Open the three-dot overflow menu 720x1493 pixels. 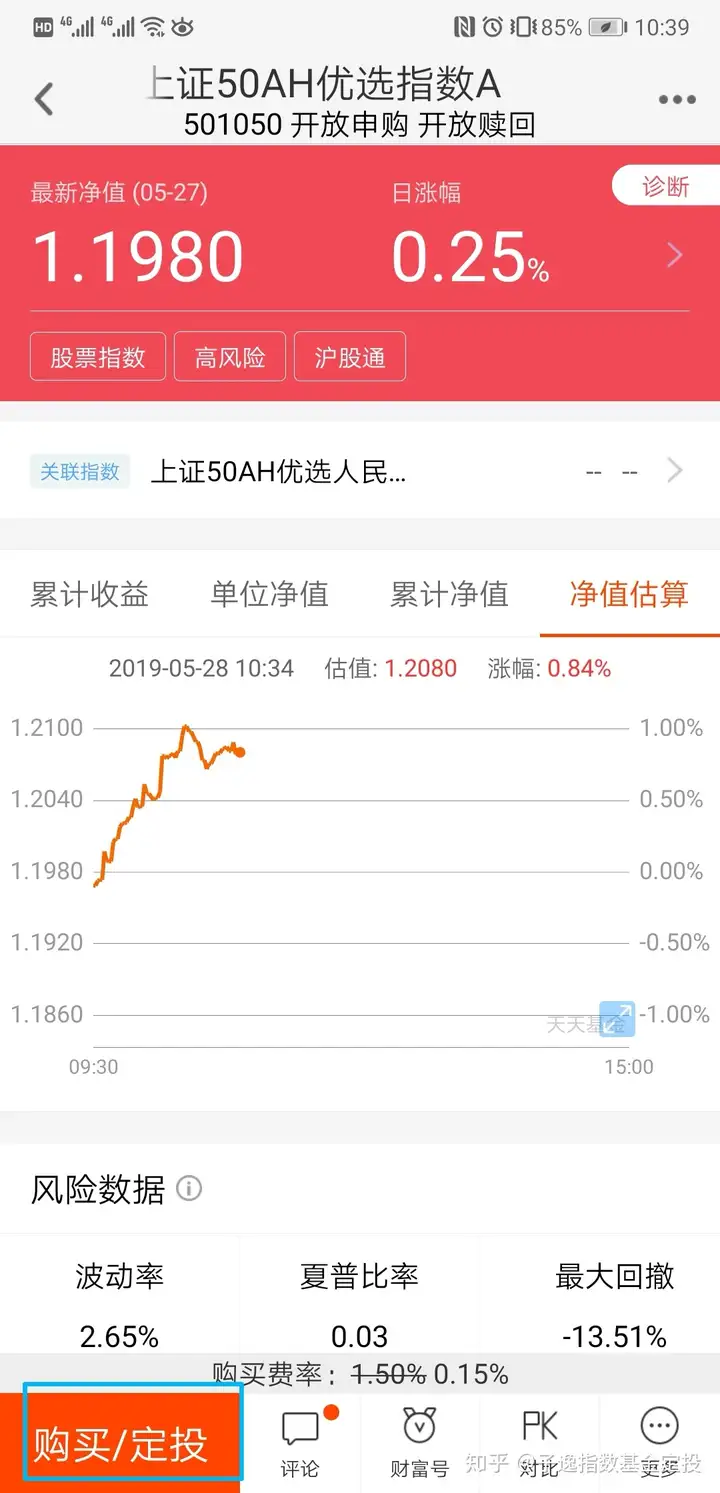(677, 99)
